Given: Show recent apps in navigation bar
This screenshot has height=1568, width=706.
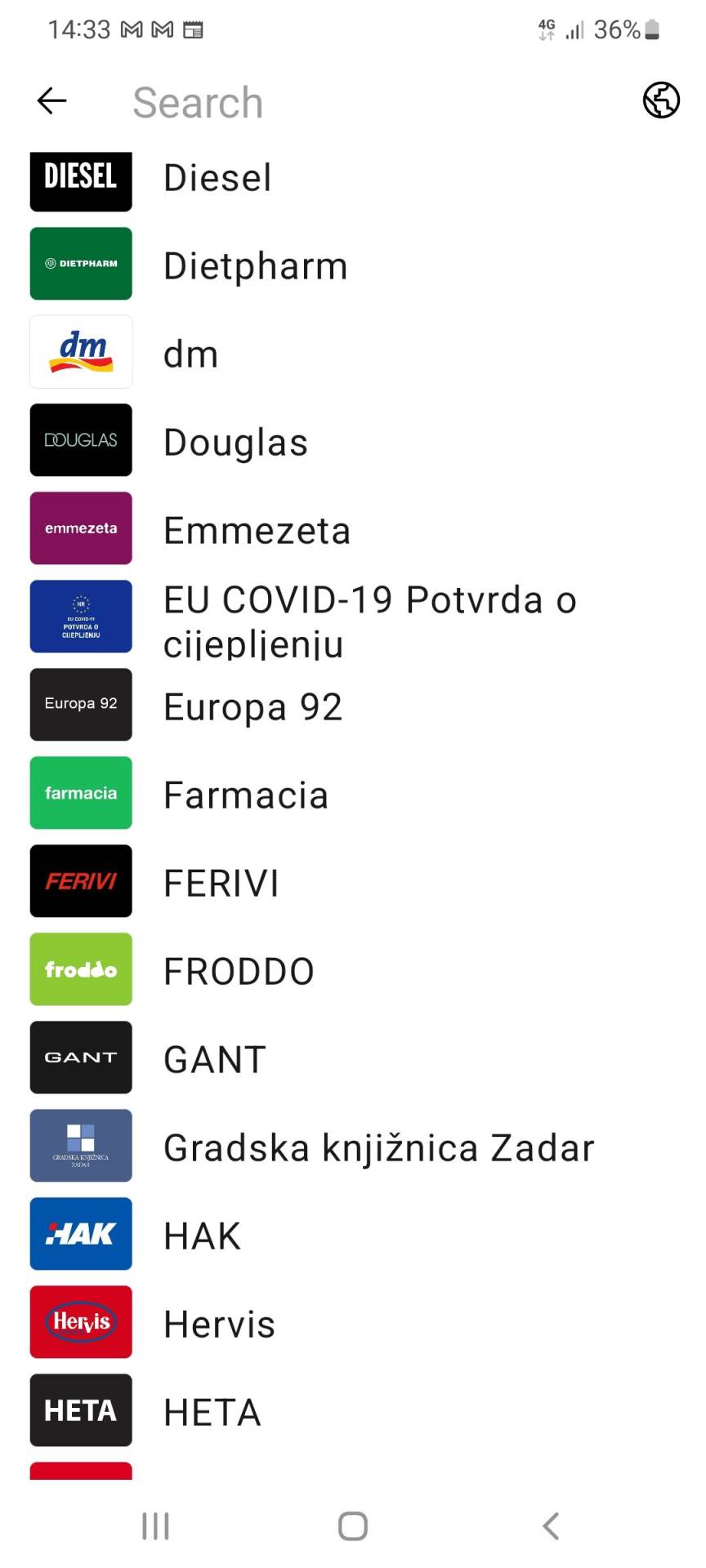Looking at the screenshot, I should (x=155, y=1526).
